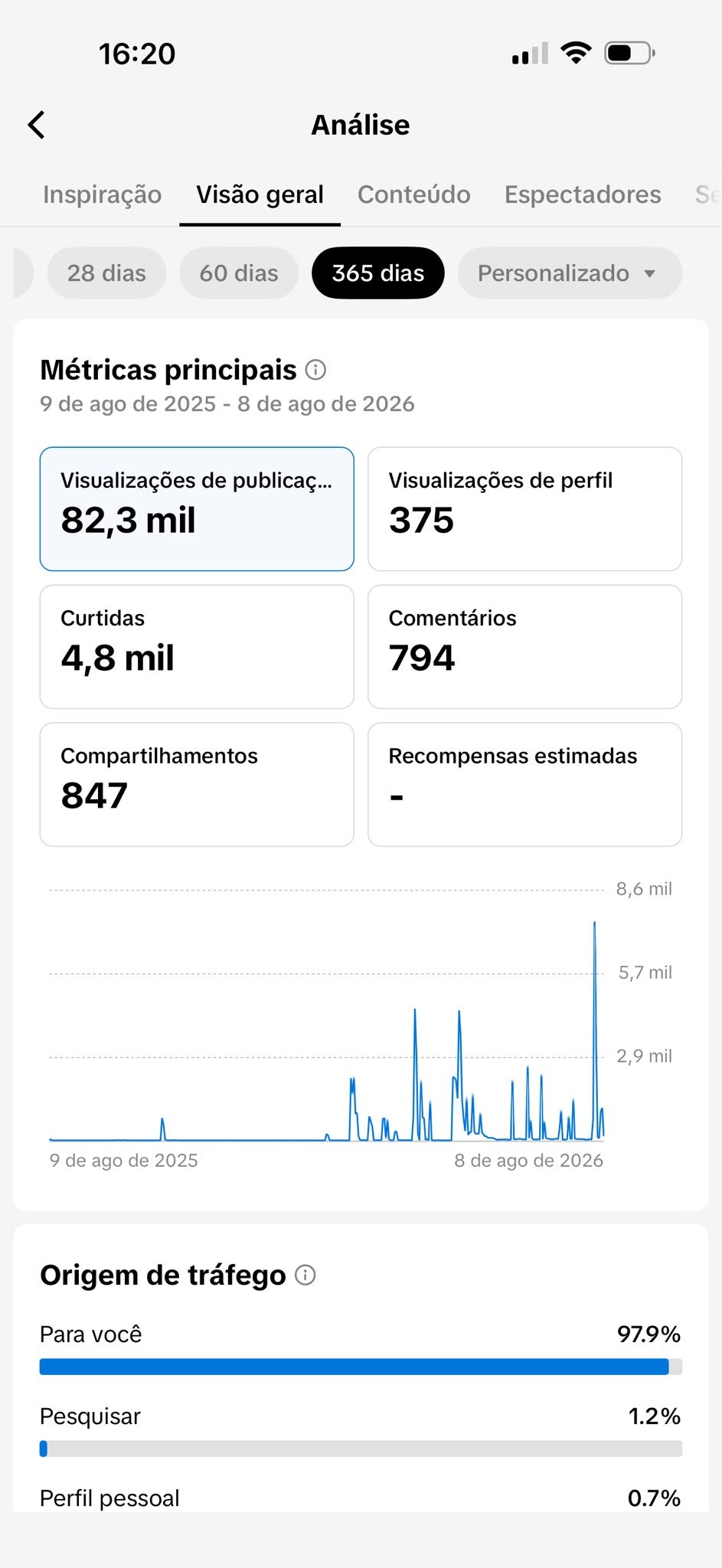Expand the Personalizado date dropdown

(570, 273)
